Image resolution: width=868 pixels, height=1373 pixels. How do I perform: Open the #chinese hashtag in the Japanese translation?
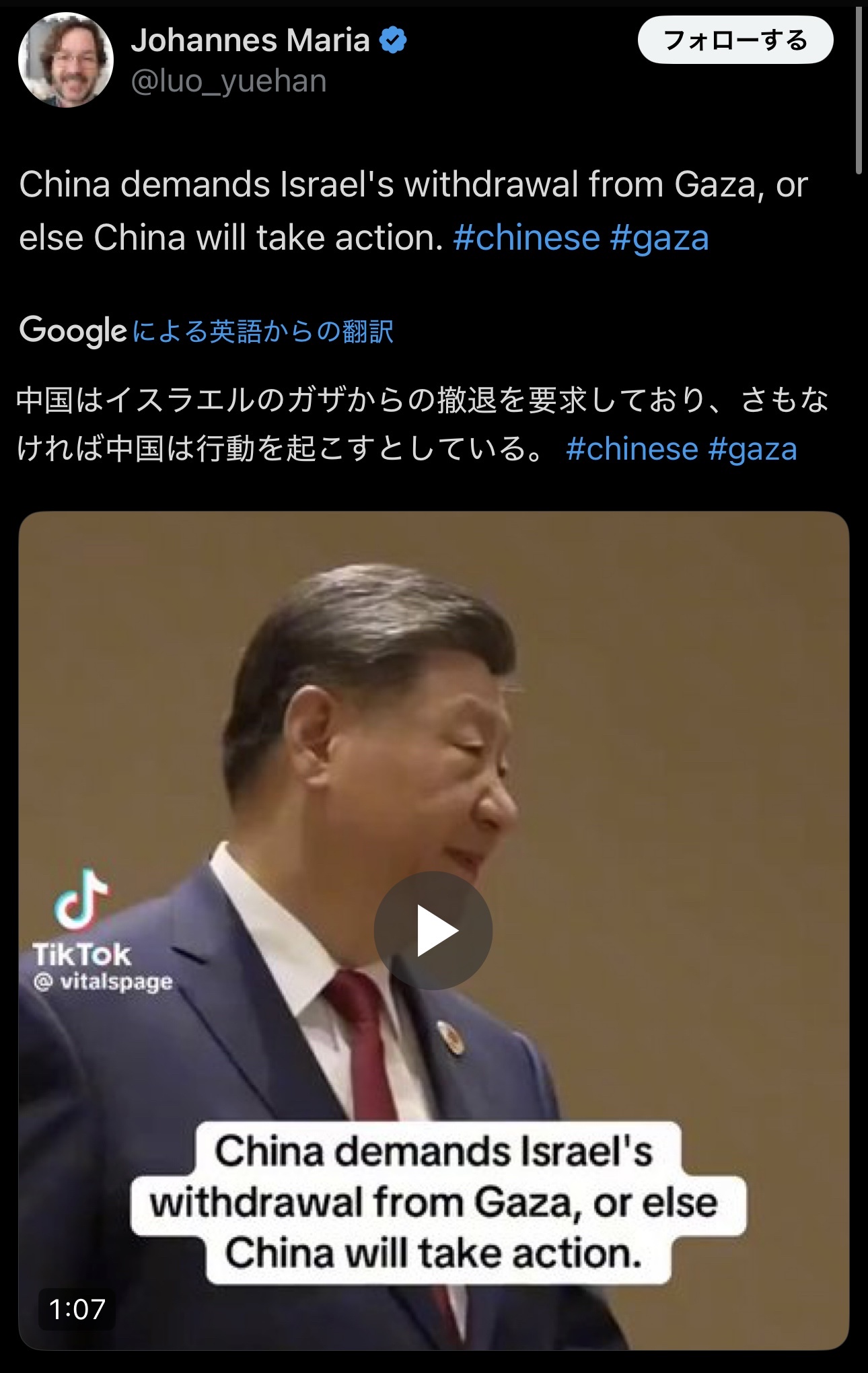coord(632,449)
